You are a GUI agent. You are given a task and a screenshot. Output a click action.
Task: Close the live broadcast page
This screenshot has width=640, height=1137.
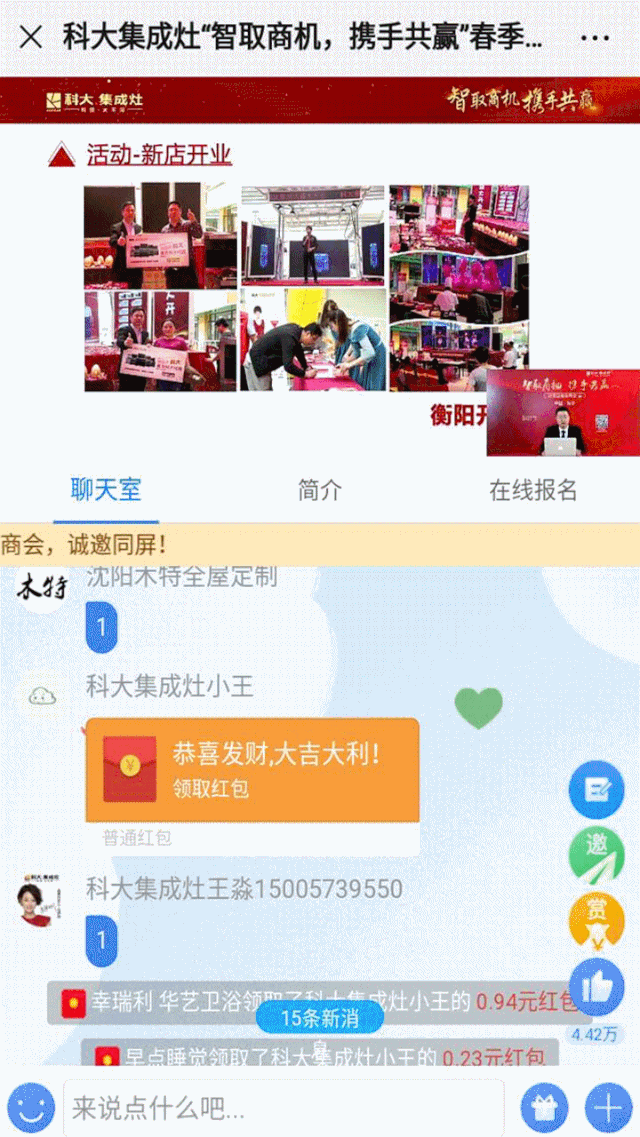[31, 38]
